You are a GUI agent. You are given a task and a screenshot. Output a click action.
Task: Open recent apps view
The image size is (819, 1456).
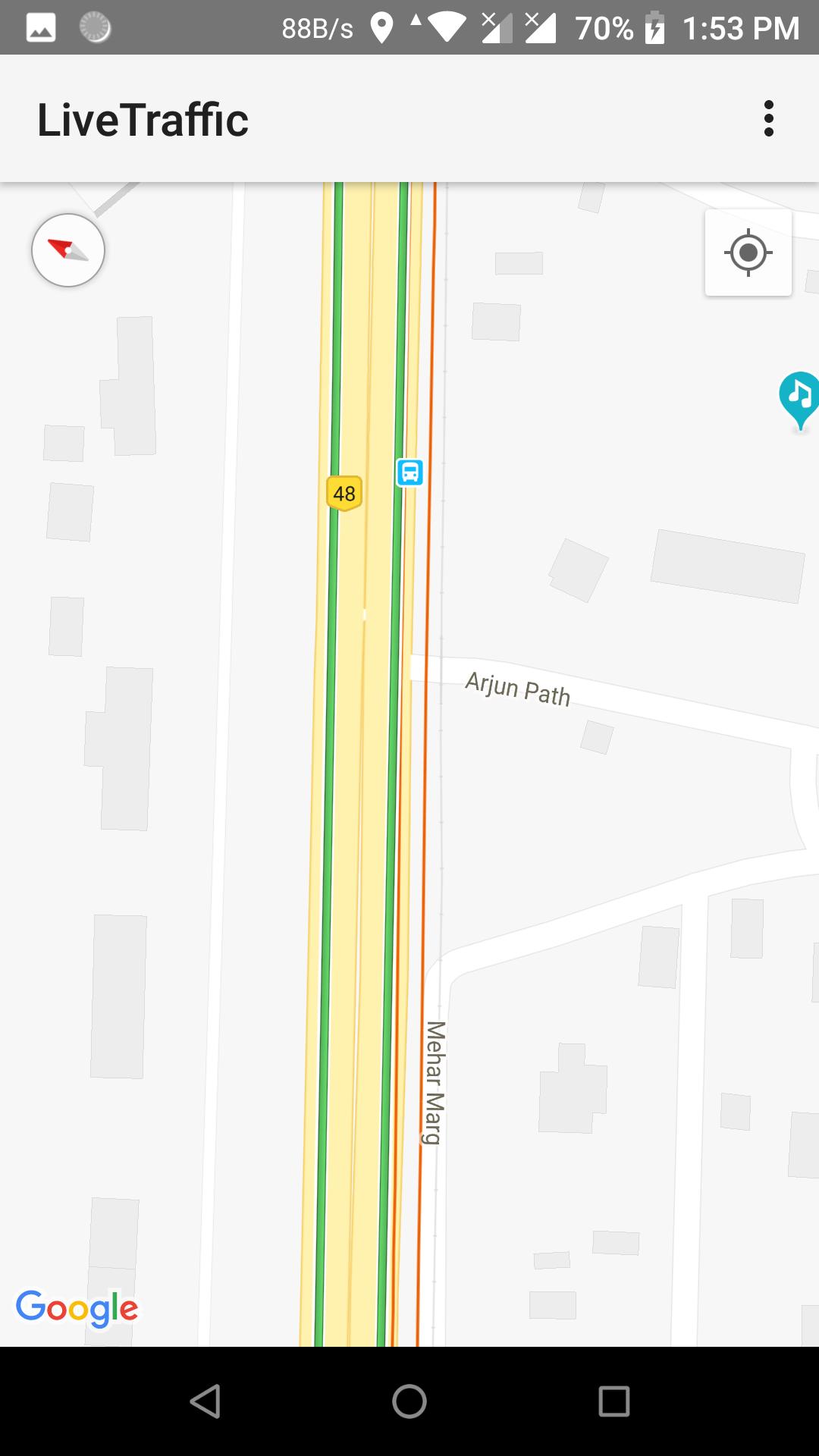click(x=613, y=1401)
